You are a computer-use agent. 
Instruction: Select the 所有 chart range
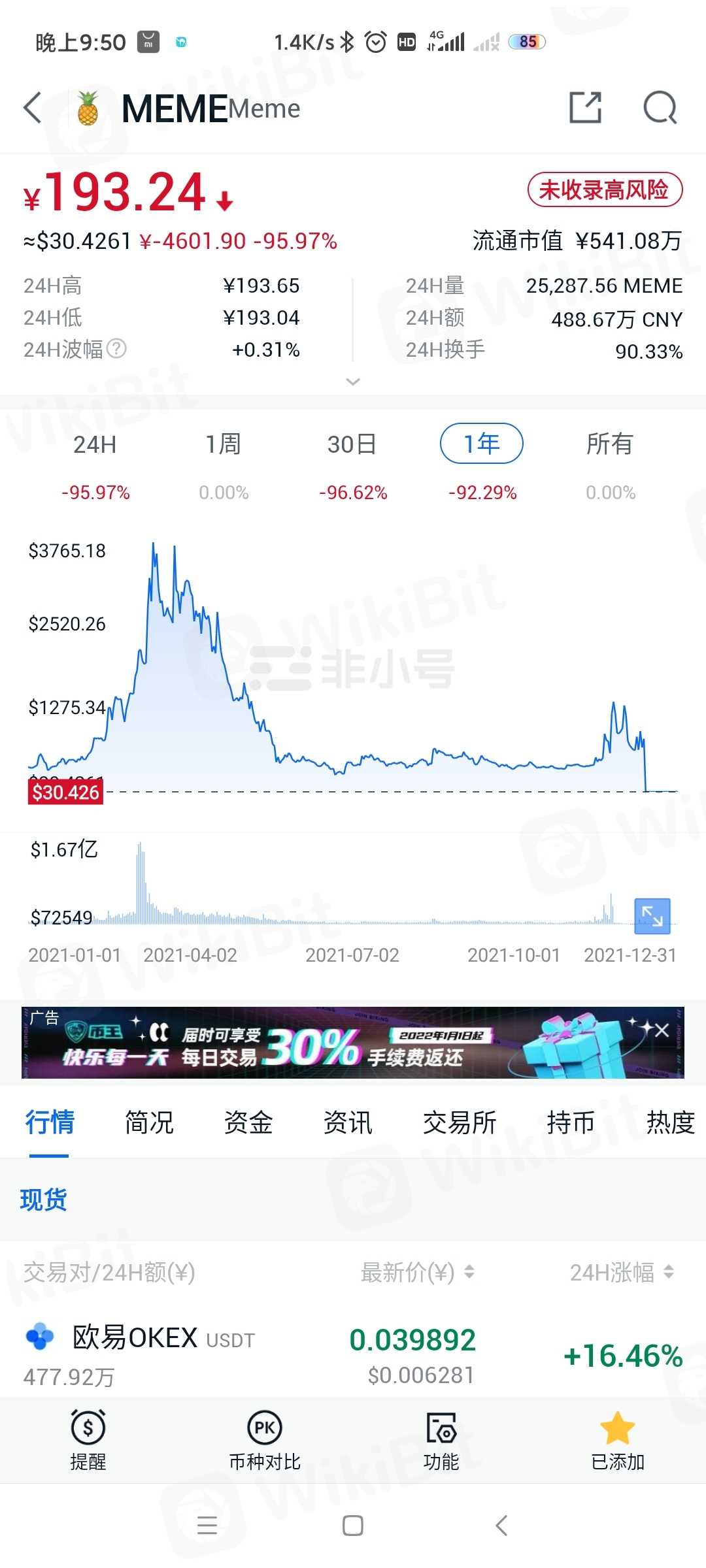click(x=610, y=444)
